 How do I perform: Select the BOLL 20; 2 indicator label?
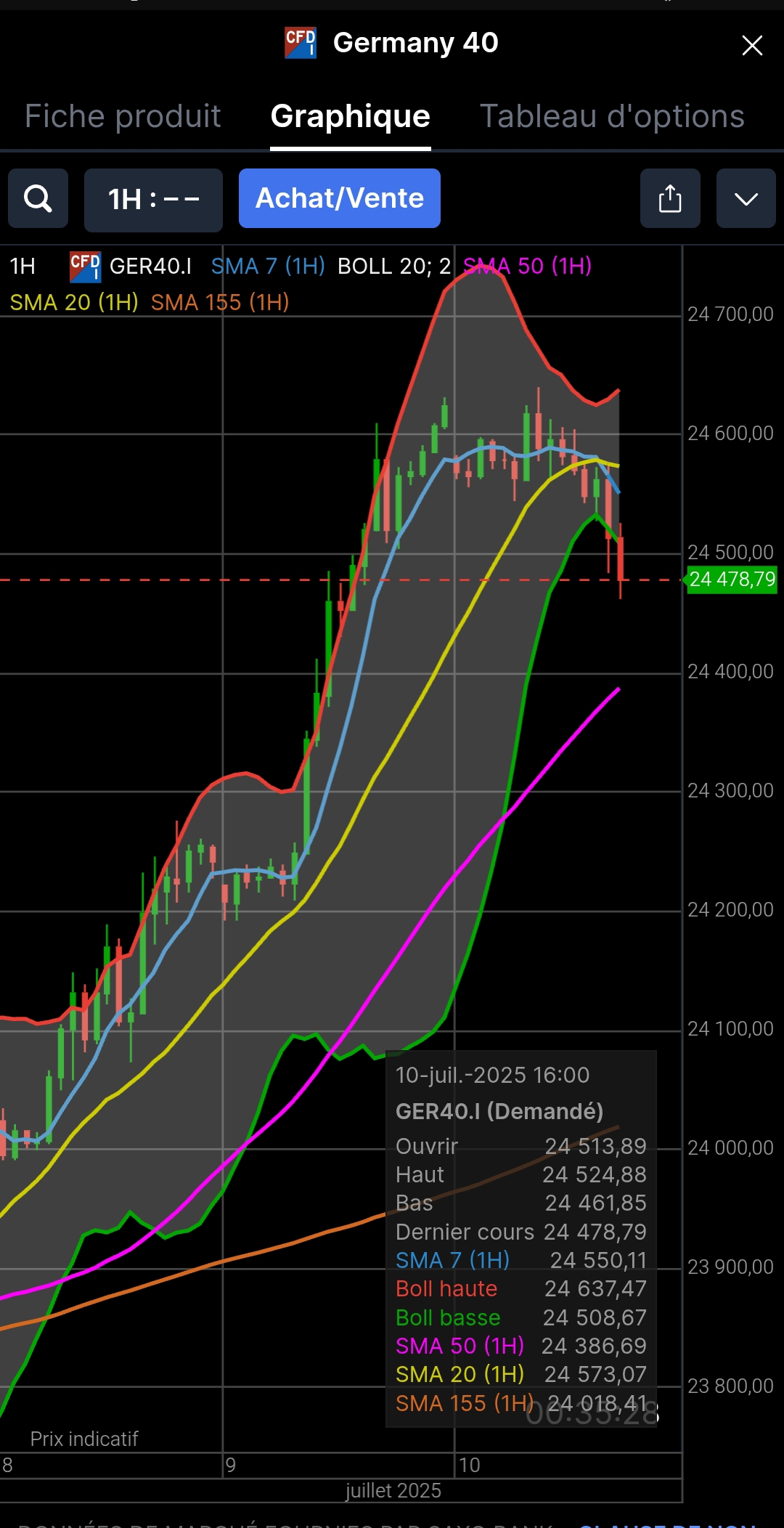click(x=394, y=267)
